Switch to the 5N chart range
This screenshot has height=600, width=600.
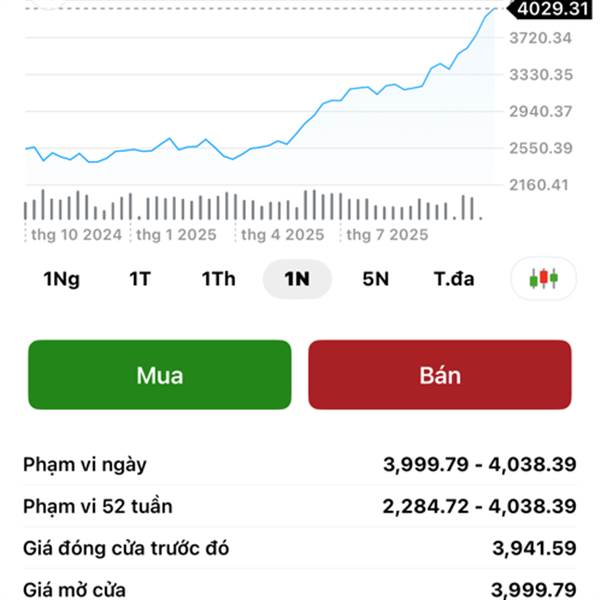coord(375,279)
